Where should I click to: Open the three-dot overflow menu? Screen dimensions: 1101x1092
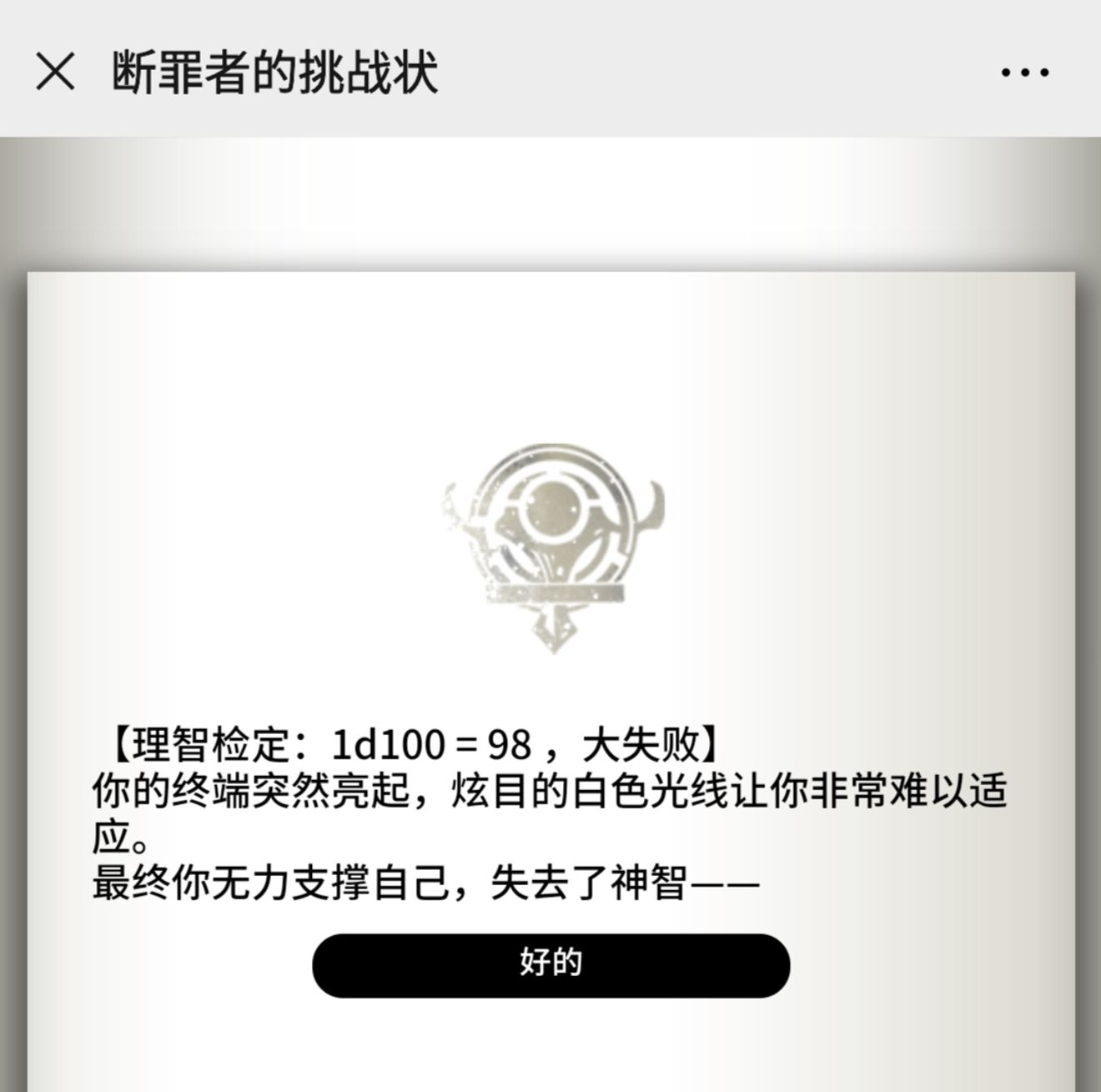pyautogui.click(x=1024, y=73)
